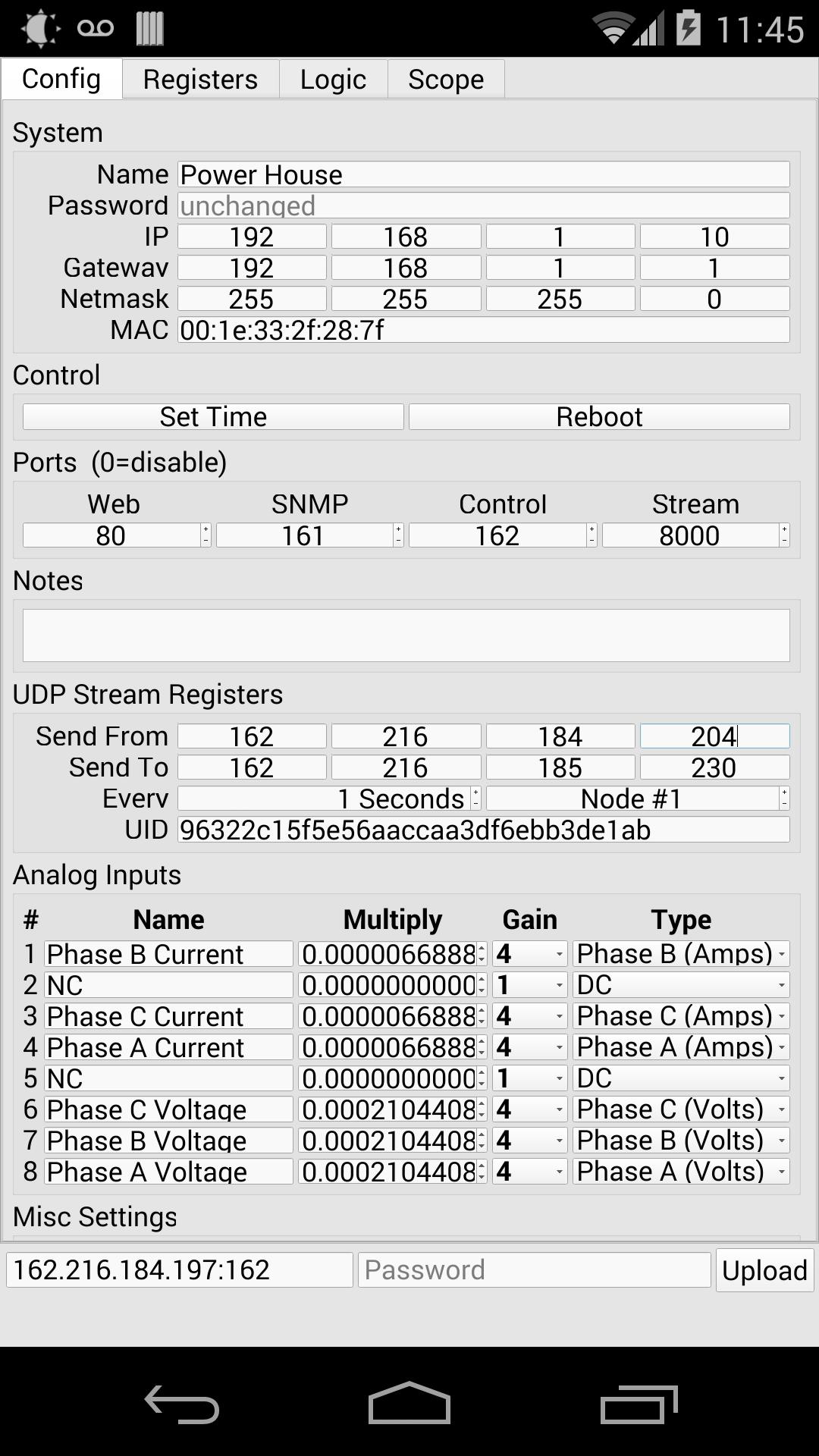Focus the Notes text area
The height and width of the screenshot is (1456, 819).
[x=406, y=635]
